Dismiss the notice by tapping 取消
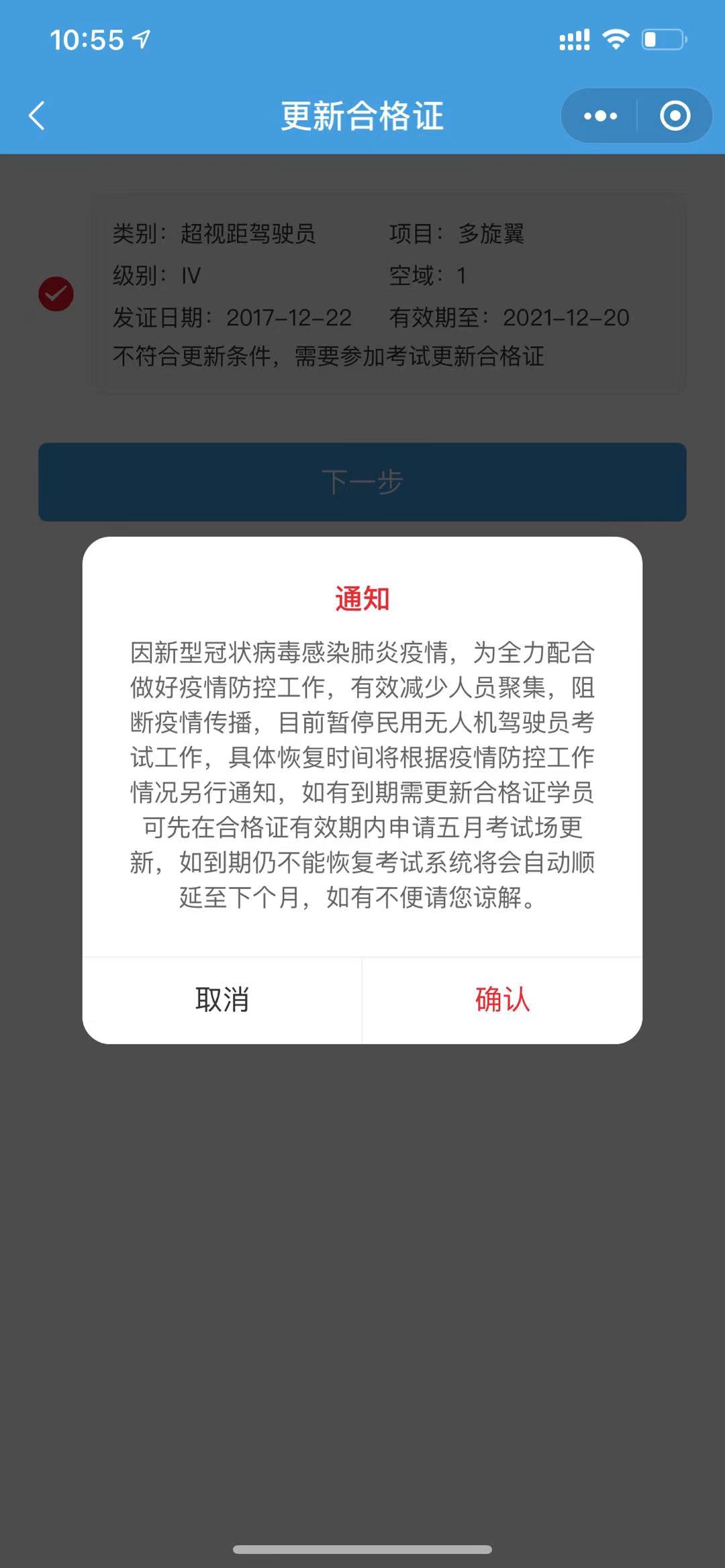 coord(222,1000)
